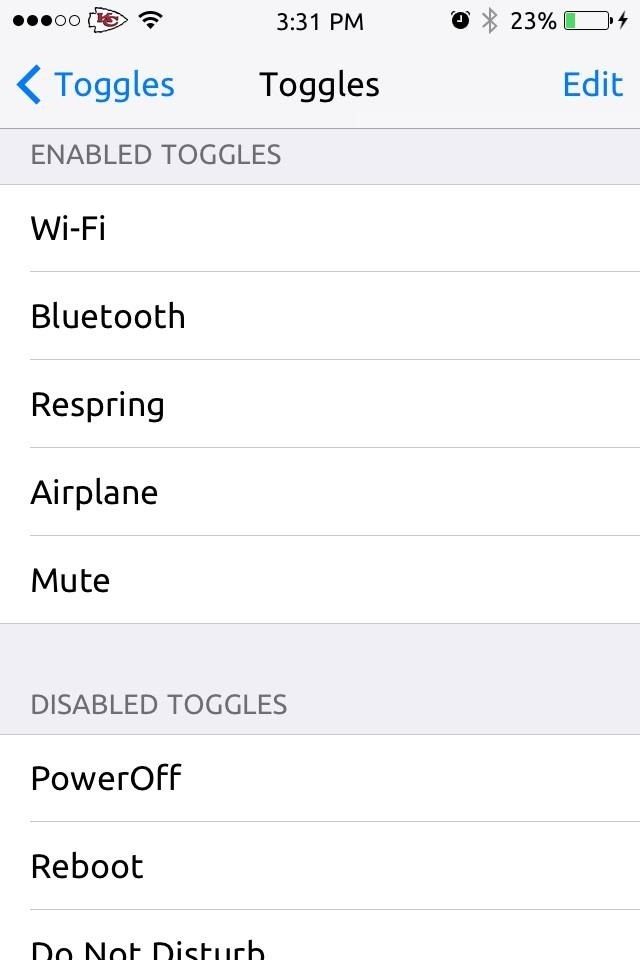Select the Wi-Fi row
640x960 pixels.
coord(320,228)
